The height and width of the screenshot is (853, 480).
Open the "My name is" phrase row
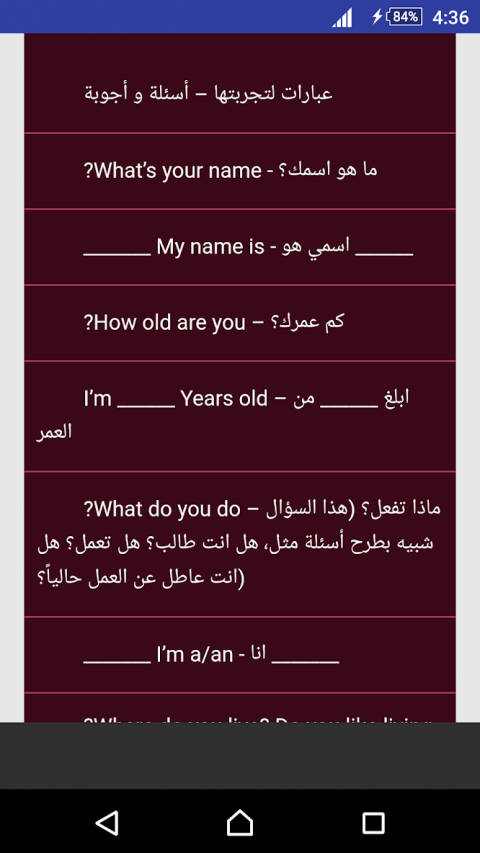pos(239,248)
